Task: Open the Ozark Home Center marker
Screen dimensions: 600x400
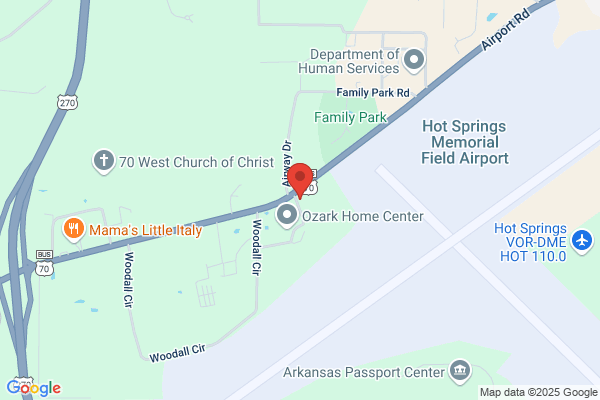Action: [287, 216]
